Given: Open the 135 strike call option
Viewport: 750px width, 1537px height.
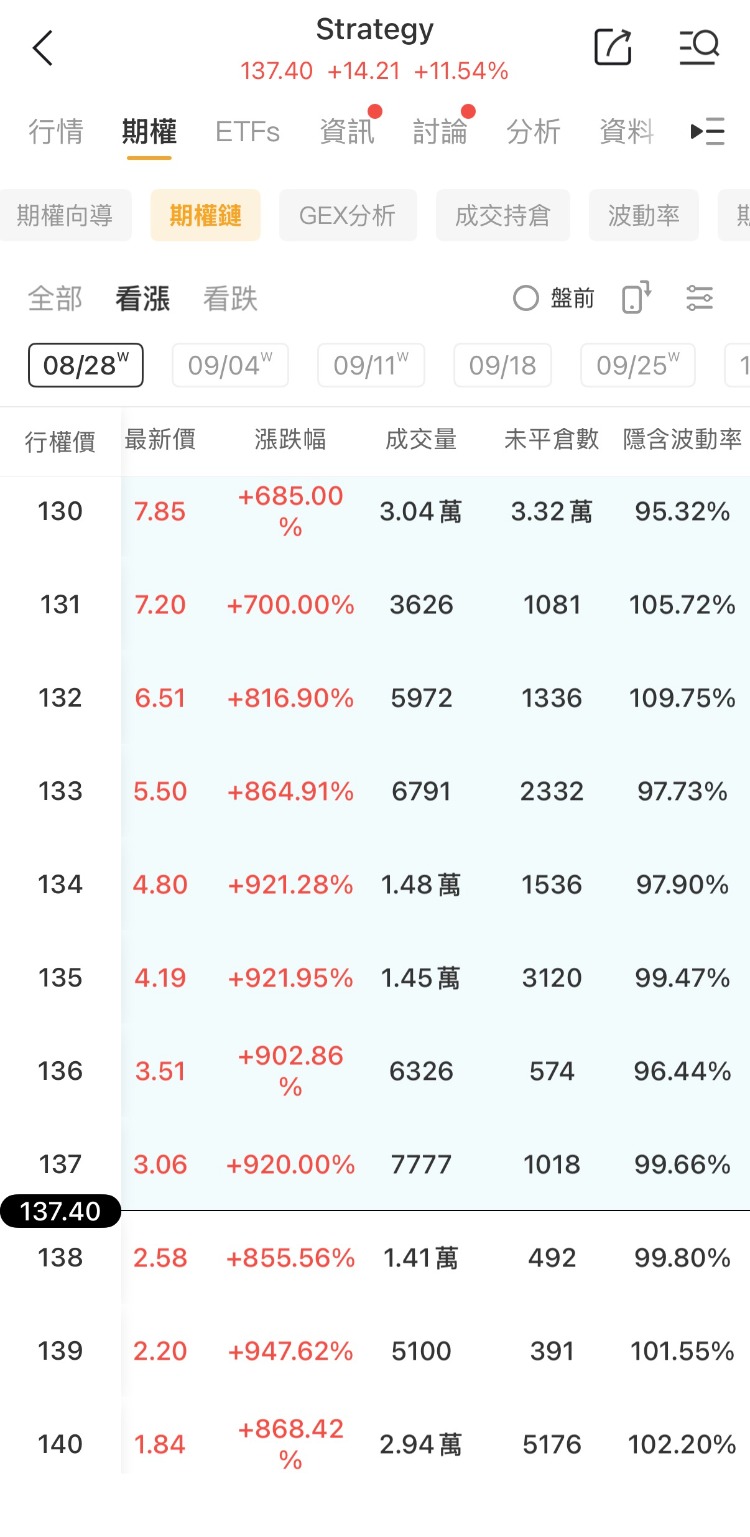Looking at the screenshot, I should pos(375,978).
